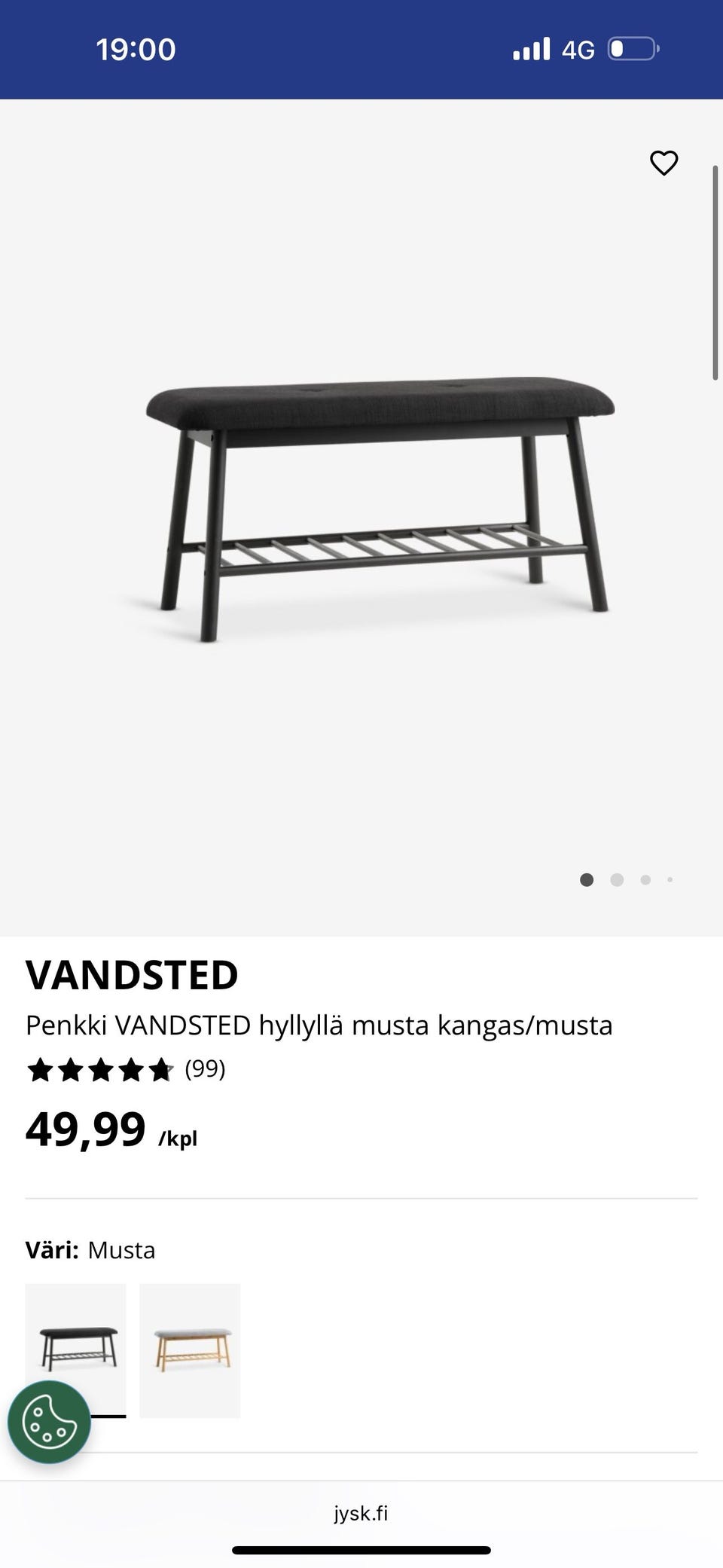Tap the jysk.fi address bar

pos(361,1513)
